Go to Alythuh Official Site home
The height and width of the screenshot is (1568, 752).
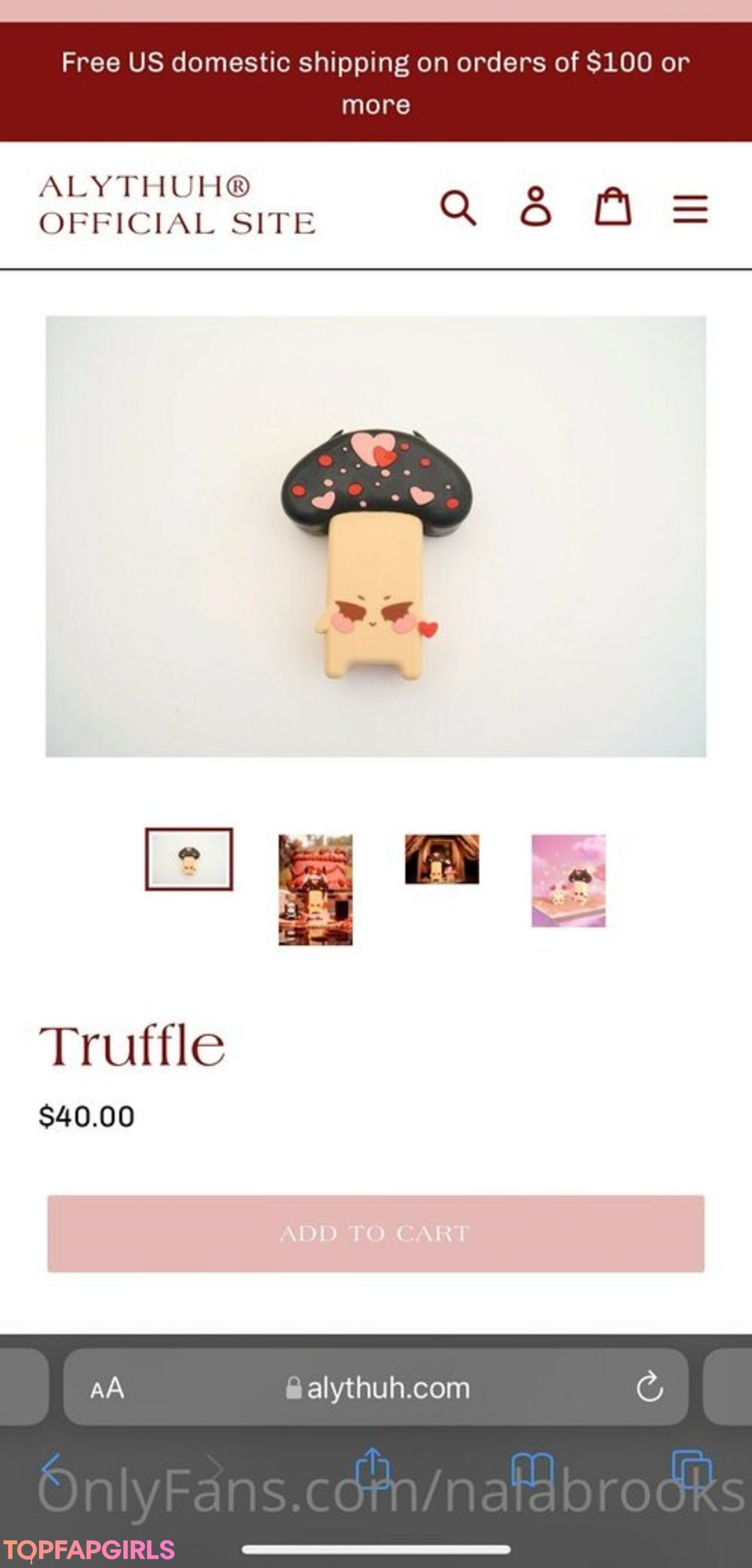(x=177, y=205)
